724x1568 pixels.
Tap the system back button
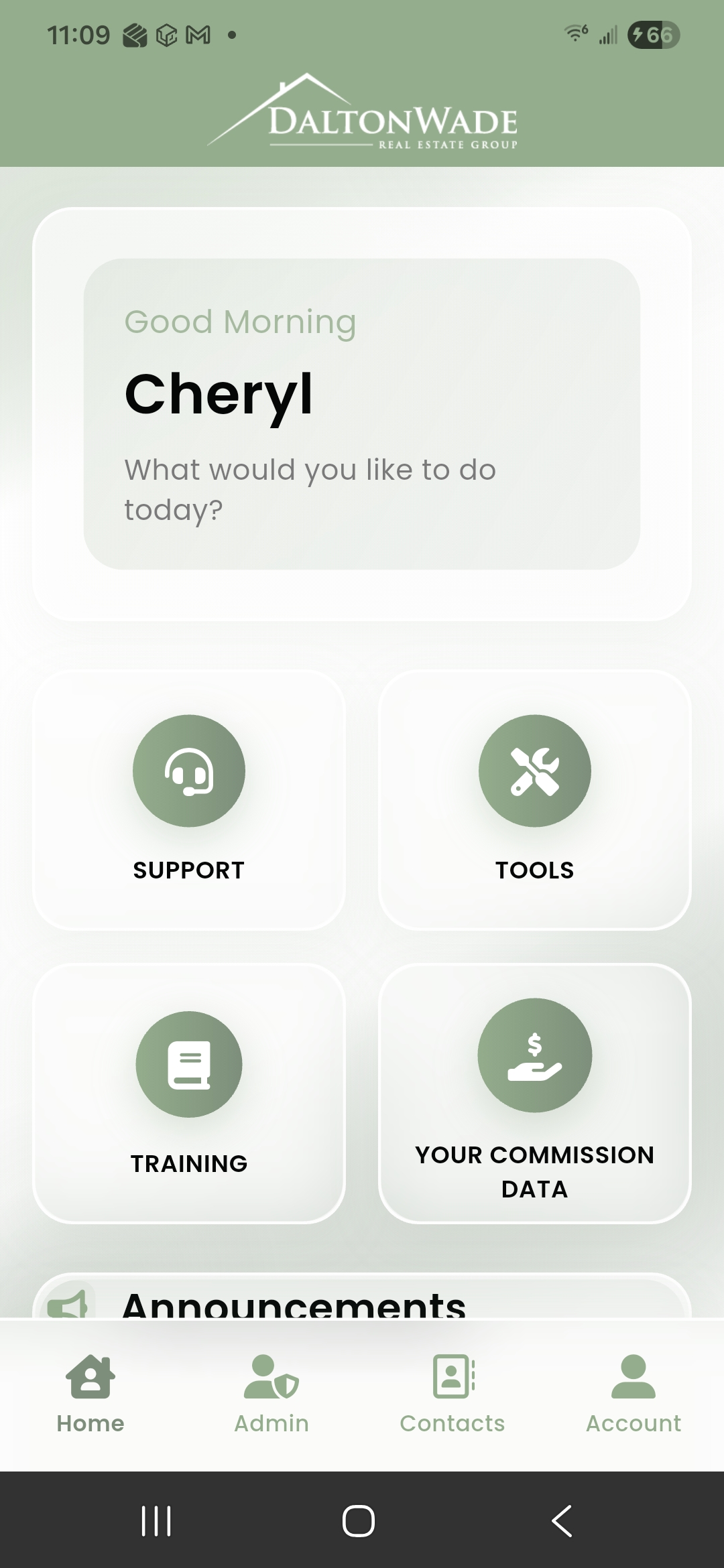pos(562,1520)
